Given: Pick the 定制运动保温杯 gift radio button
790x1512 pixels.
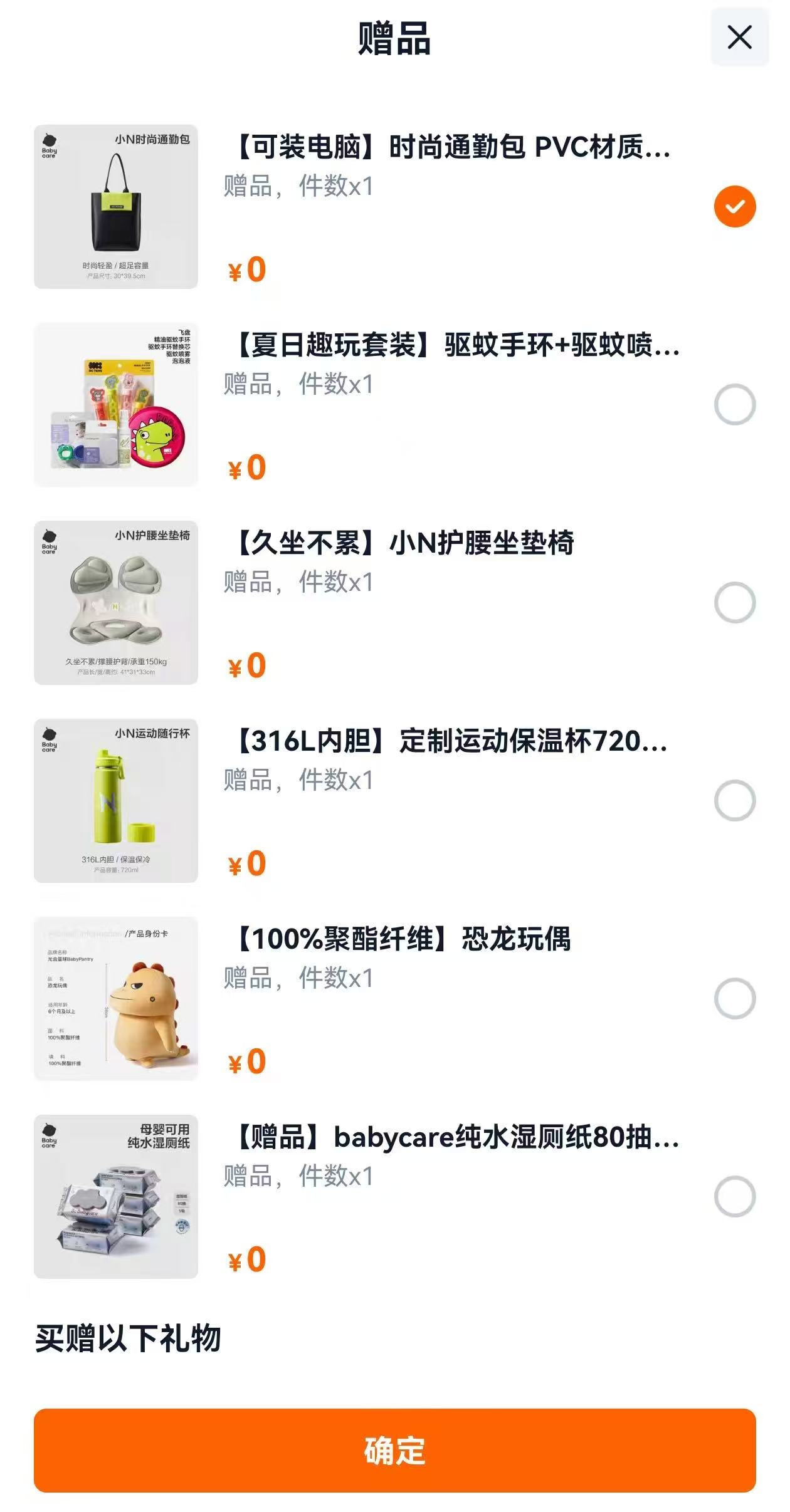Looking at the screenshot, I should point(735,801).
